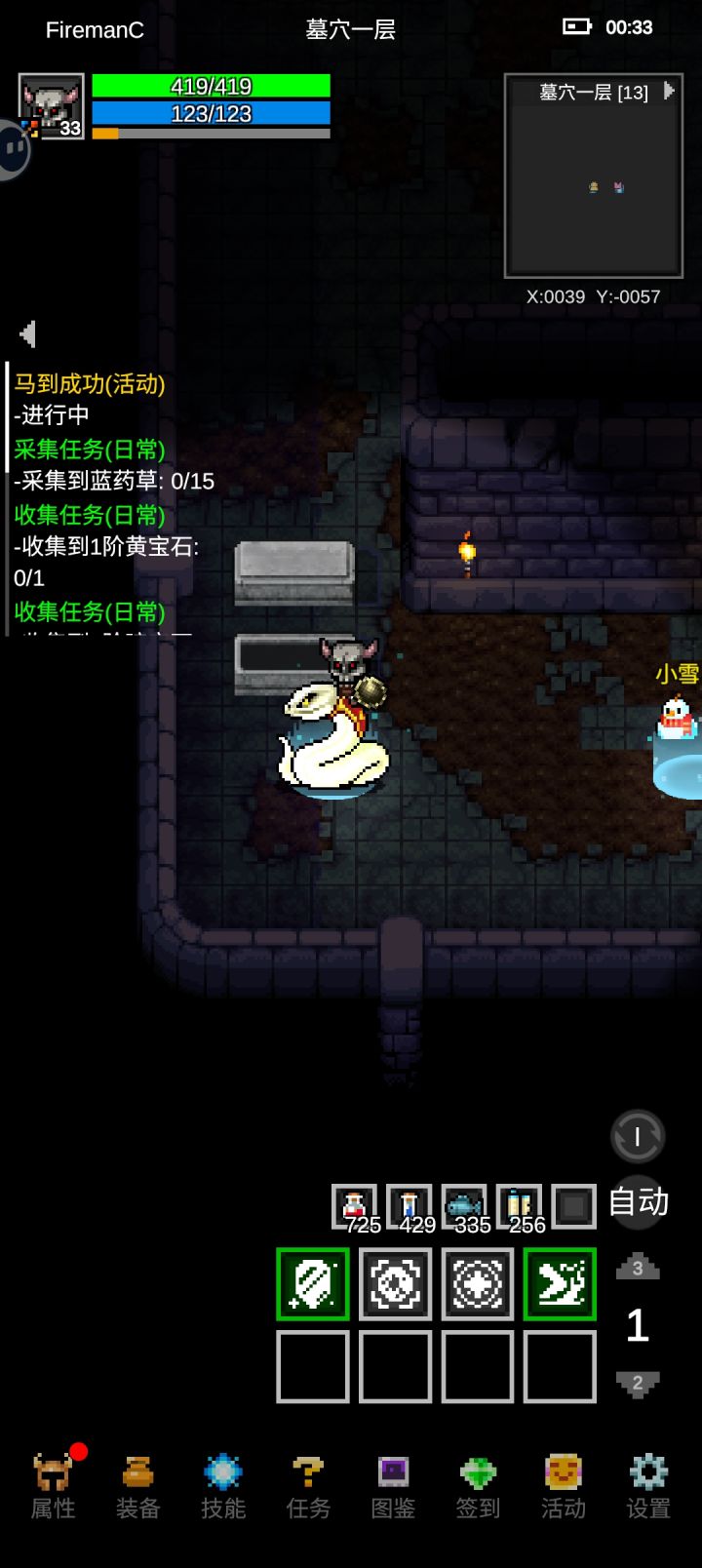Open the 装备 equipment bag icon

coord(137,1484)
